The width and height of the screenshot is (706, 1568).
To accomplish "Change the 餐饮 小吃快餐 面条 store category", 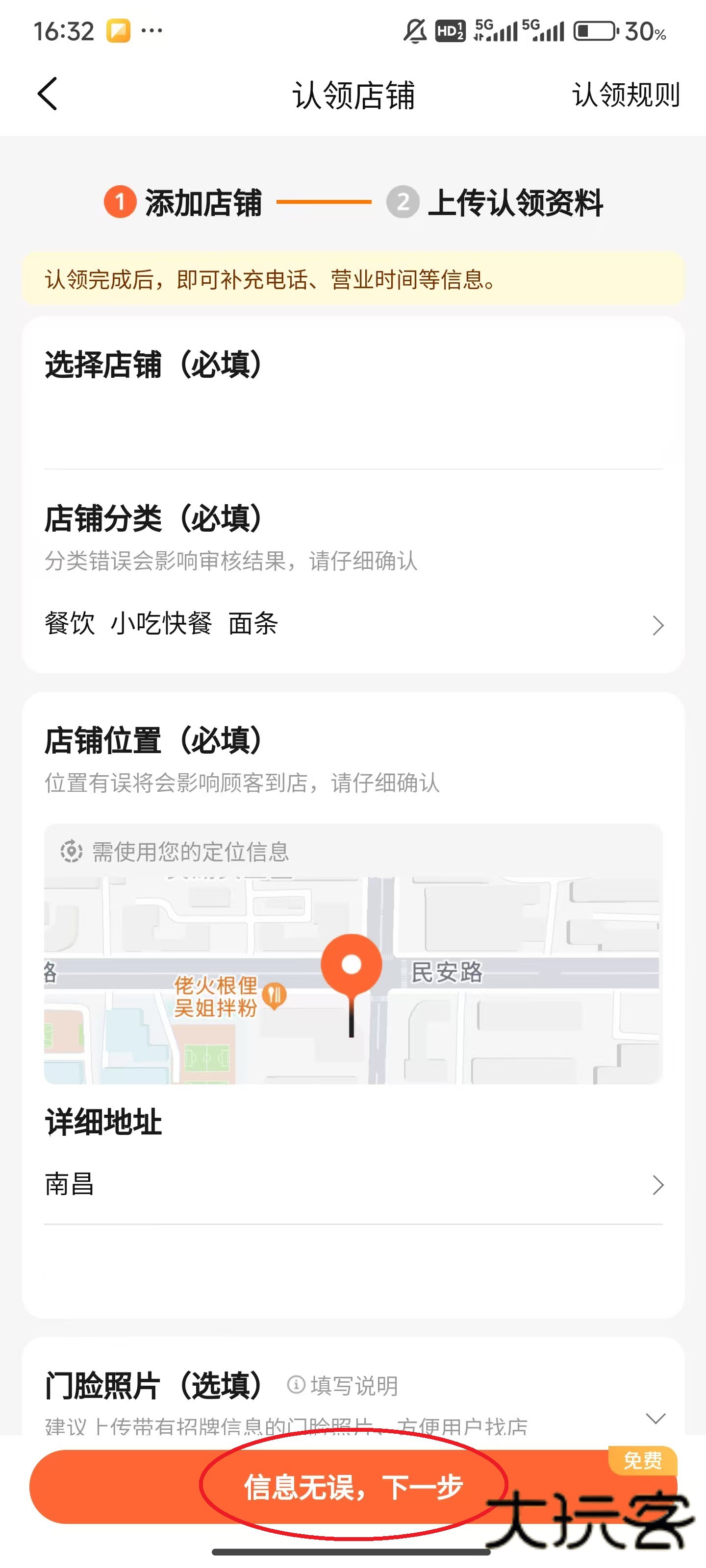I will point(353,625).
